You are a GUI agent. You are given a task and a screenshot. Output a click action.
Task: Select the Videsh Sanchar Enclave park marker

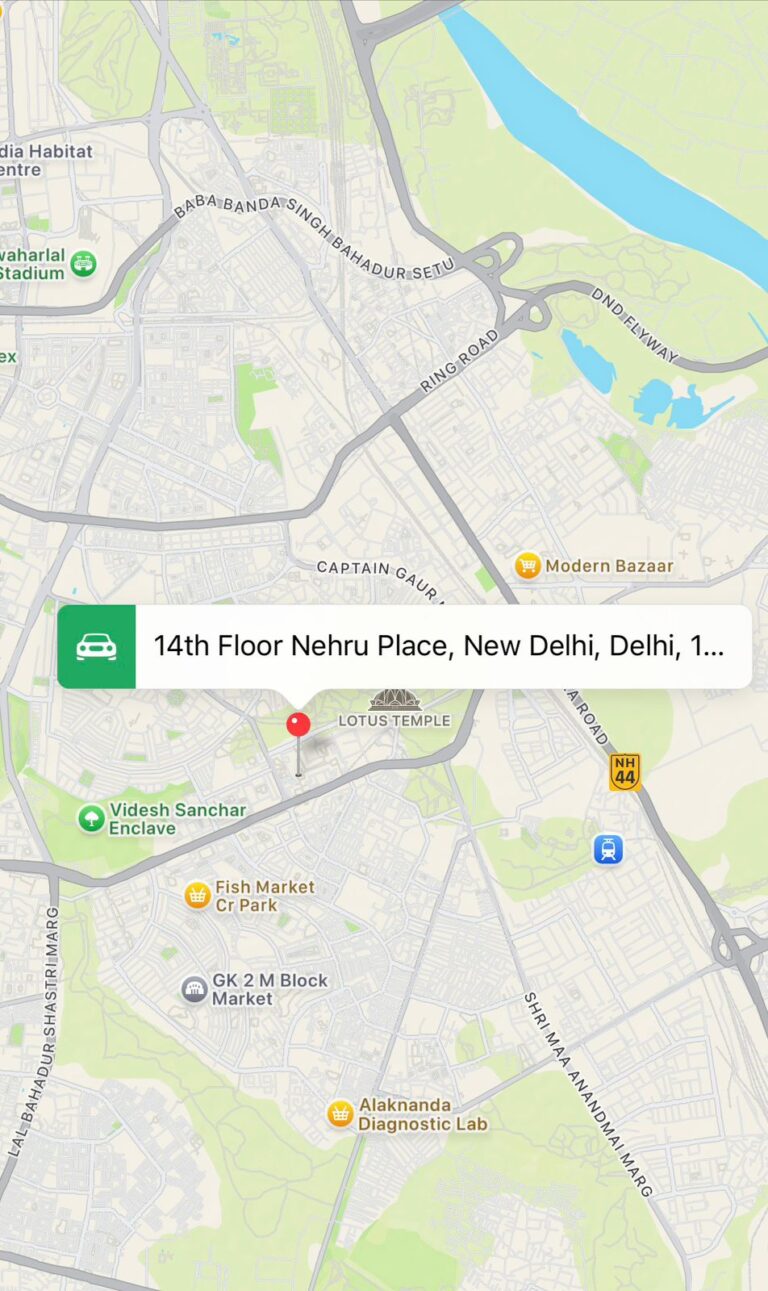coord(91,819)
